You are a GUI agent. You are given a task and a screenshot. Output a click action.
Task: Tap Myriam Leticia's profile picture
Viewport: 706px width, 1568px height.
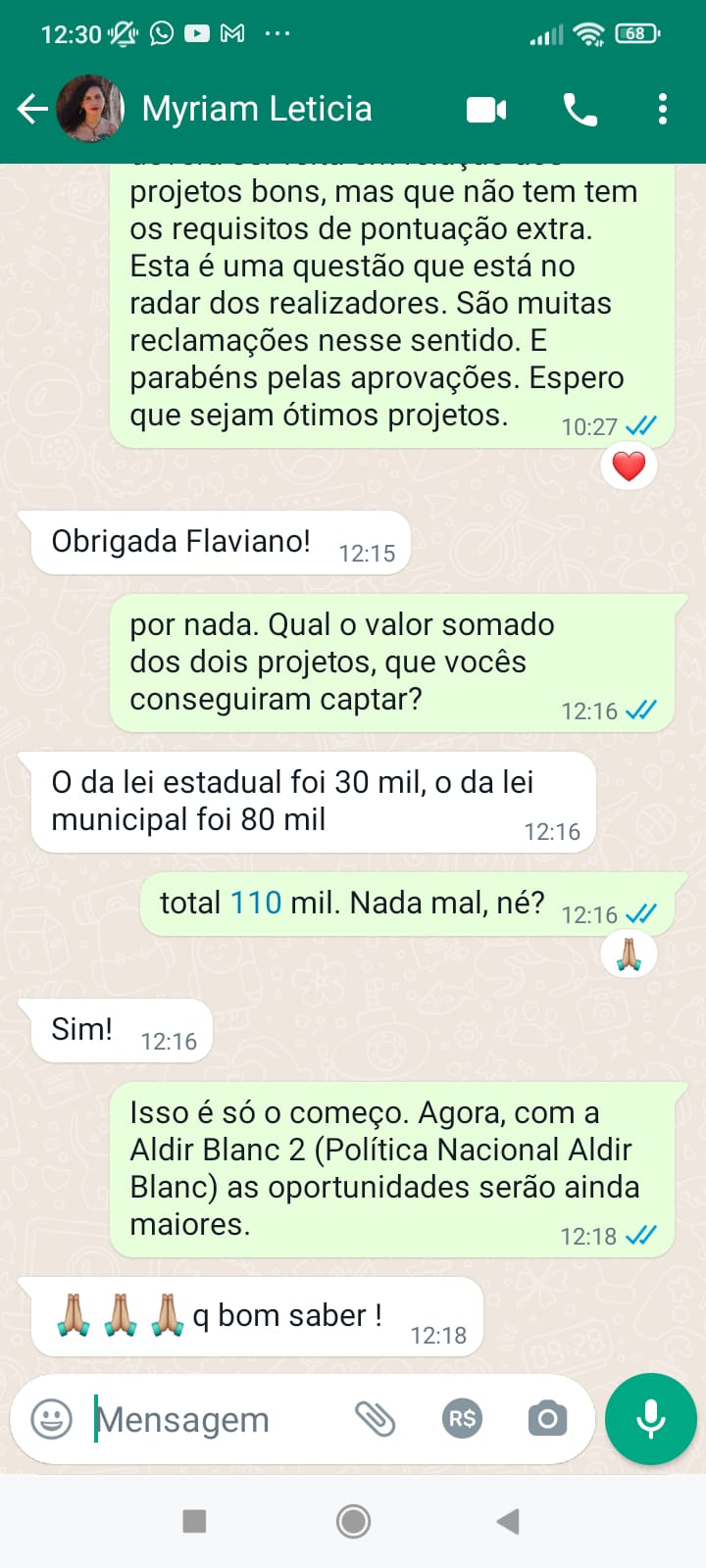[x=91, y=109]
